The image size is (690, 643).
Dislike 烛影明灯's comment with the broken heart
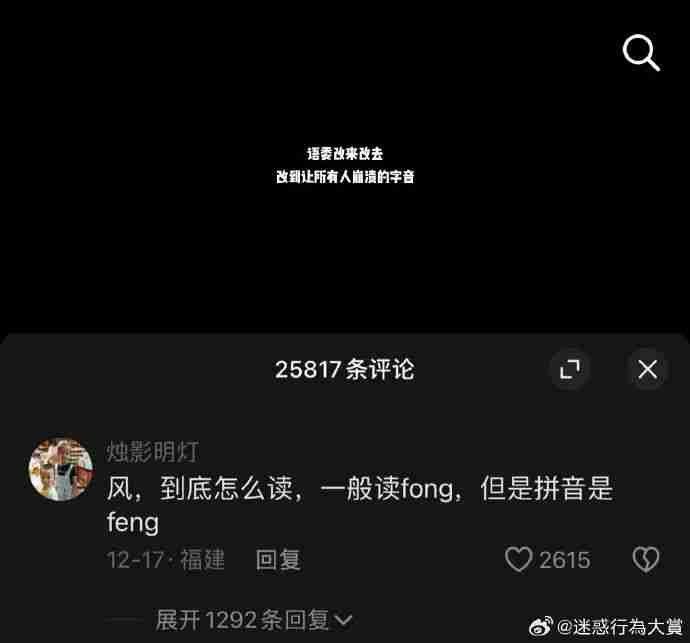point(646,560)
